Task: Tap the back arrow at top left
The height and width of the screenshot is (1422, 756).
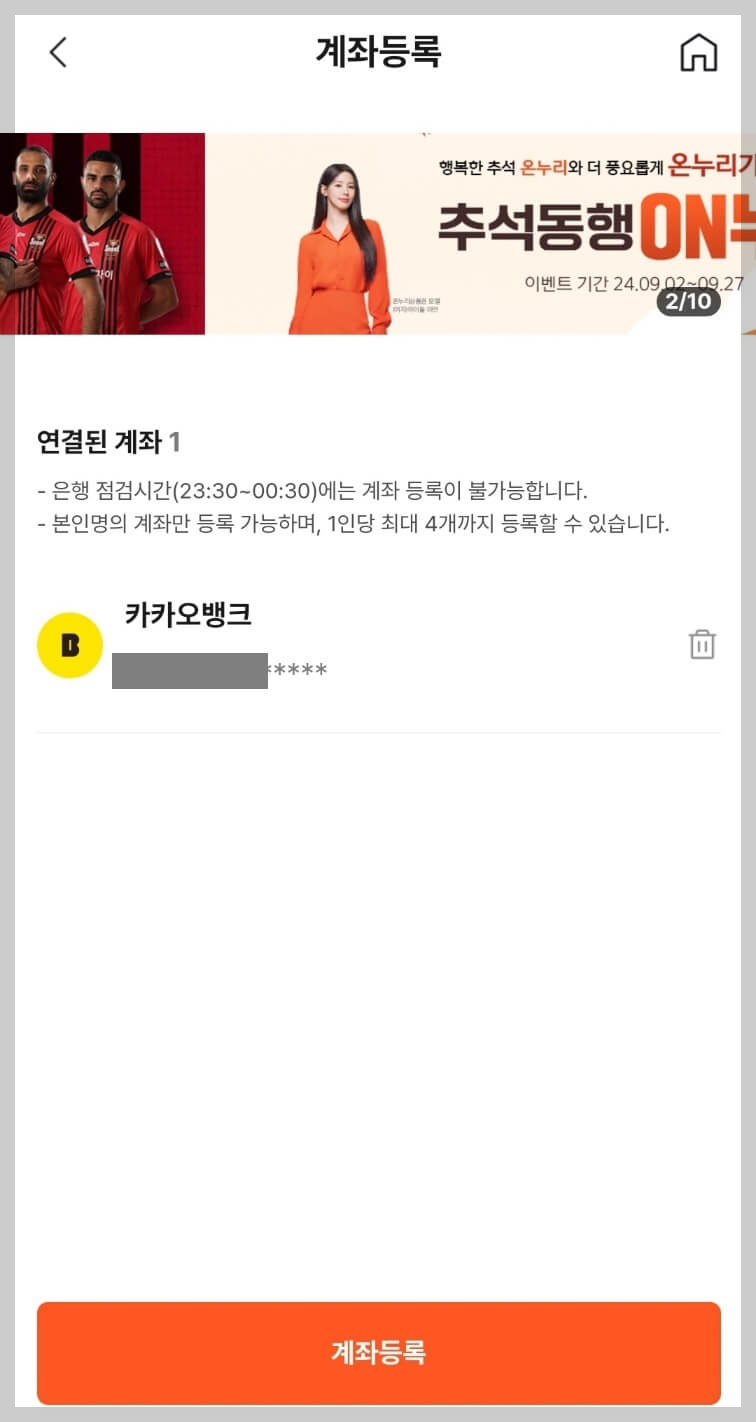Action: pyautogui.click(x=57, y=52)
